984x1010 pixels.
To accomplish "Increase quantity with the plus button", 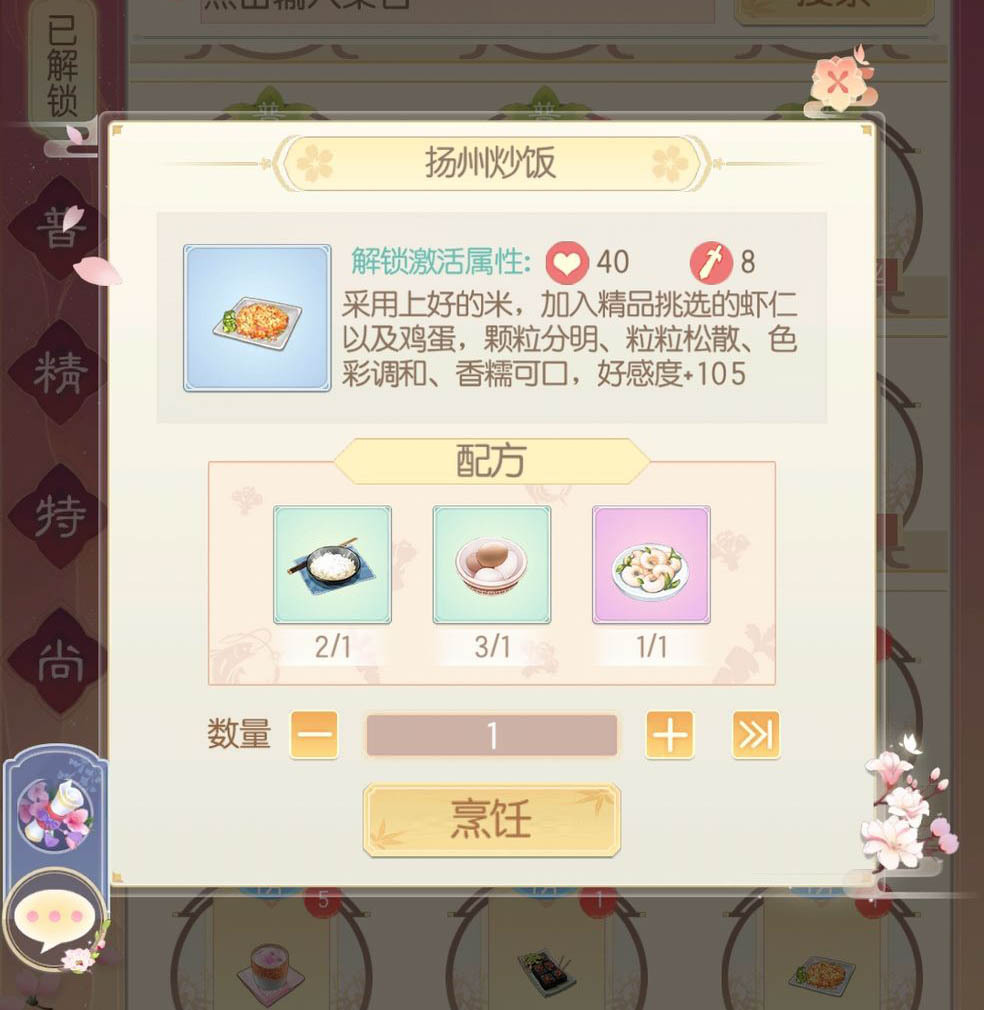I will (x=669, y=736).
